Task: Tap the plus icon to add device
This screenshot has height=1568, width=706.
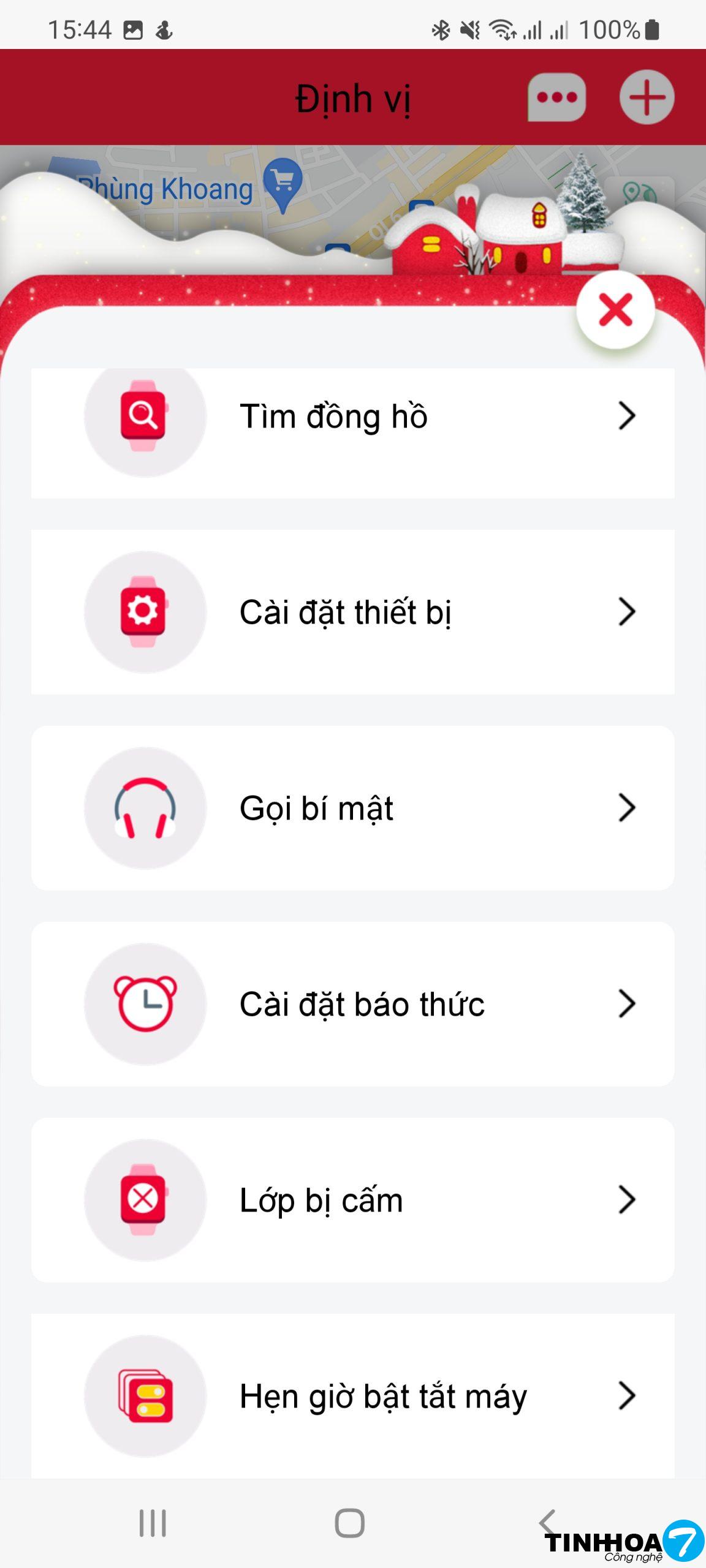Action: click(647, 97)
